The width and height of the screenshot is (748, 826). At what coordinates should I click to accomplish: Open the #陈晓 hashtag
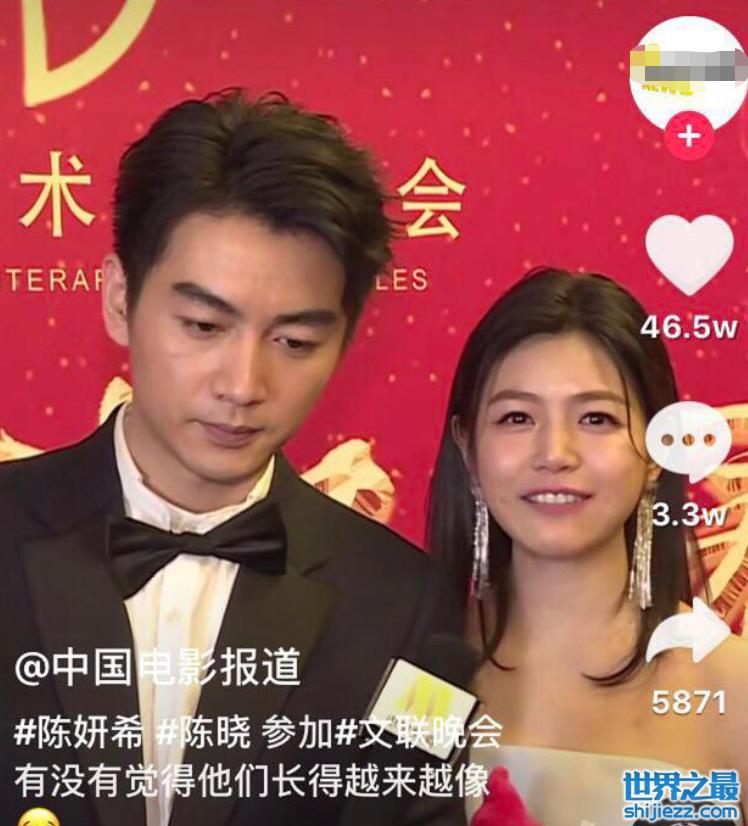point(205,732)
